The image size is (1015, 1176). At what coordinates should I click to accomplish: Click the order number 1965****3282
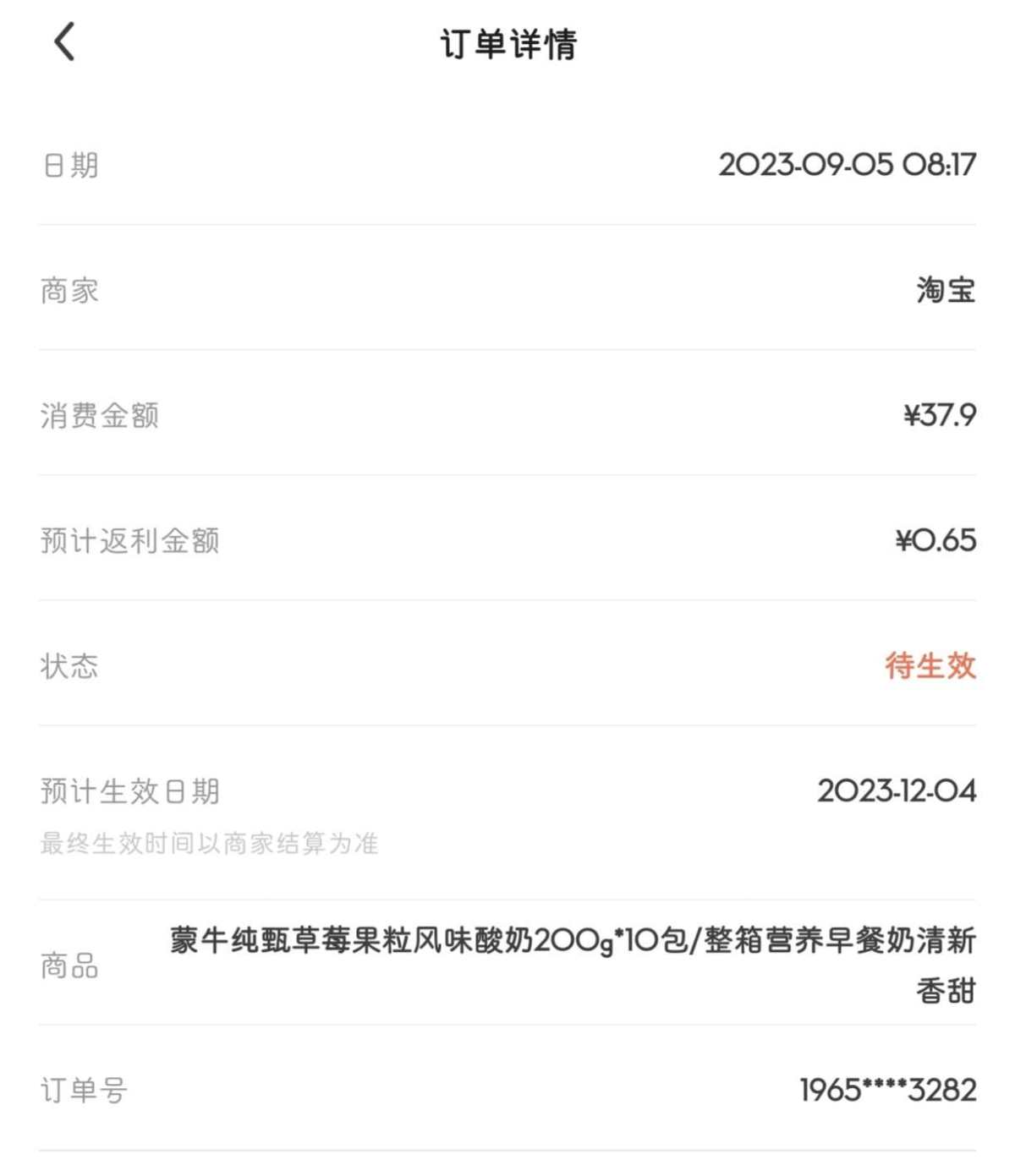point(887,1091)
